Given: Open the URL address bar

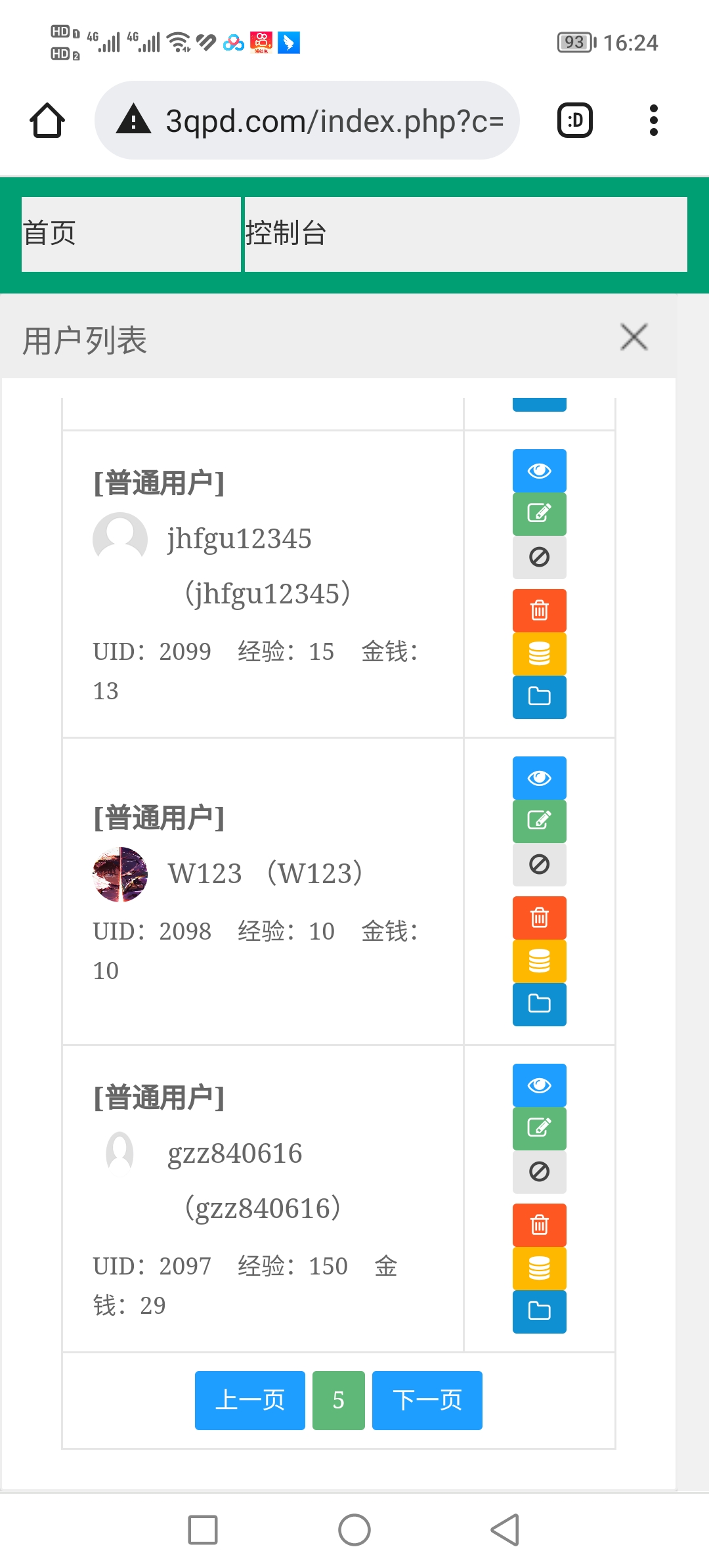Looking at the screenshot, I should (307, 121).
